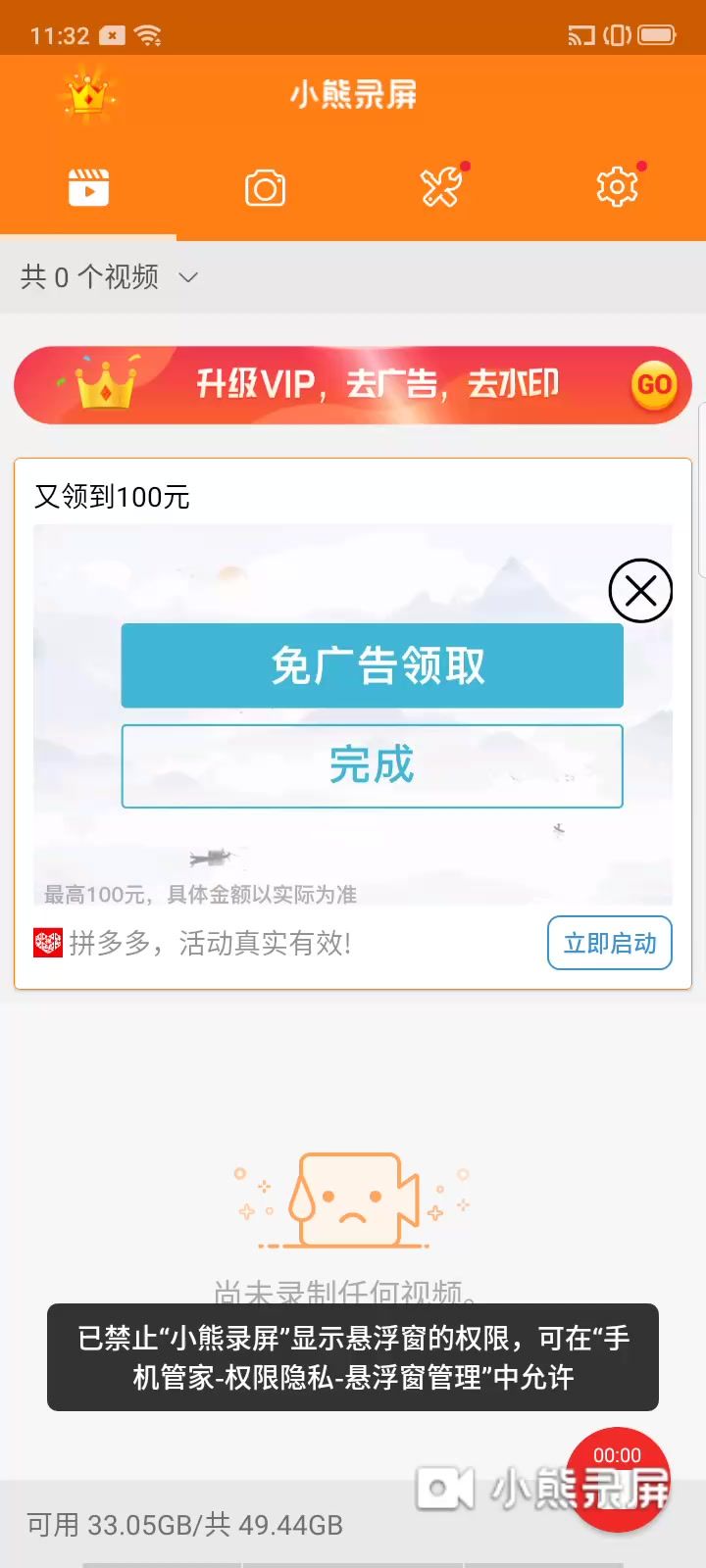706x1568 pixels.
Task: Close the ad with the X icon
Action: pyautogui.click(x=641, y=591)
